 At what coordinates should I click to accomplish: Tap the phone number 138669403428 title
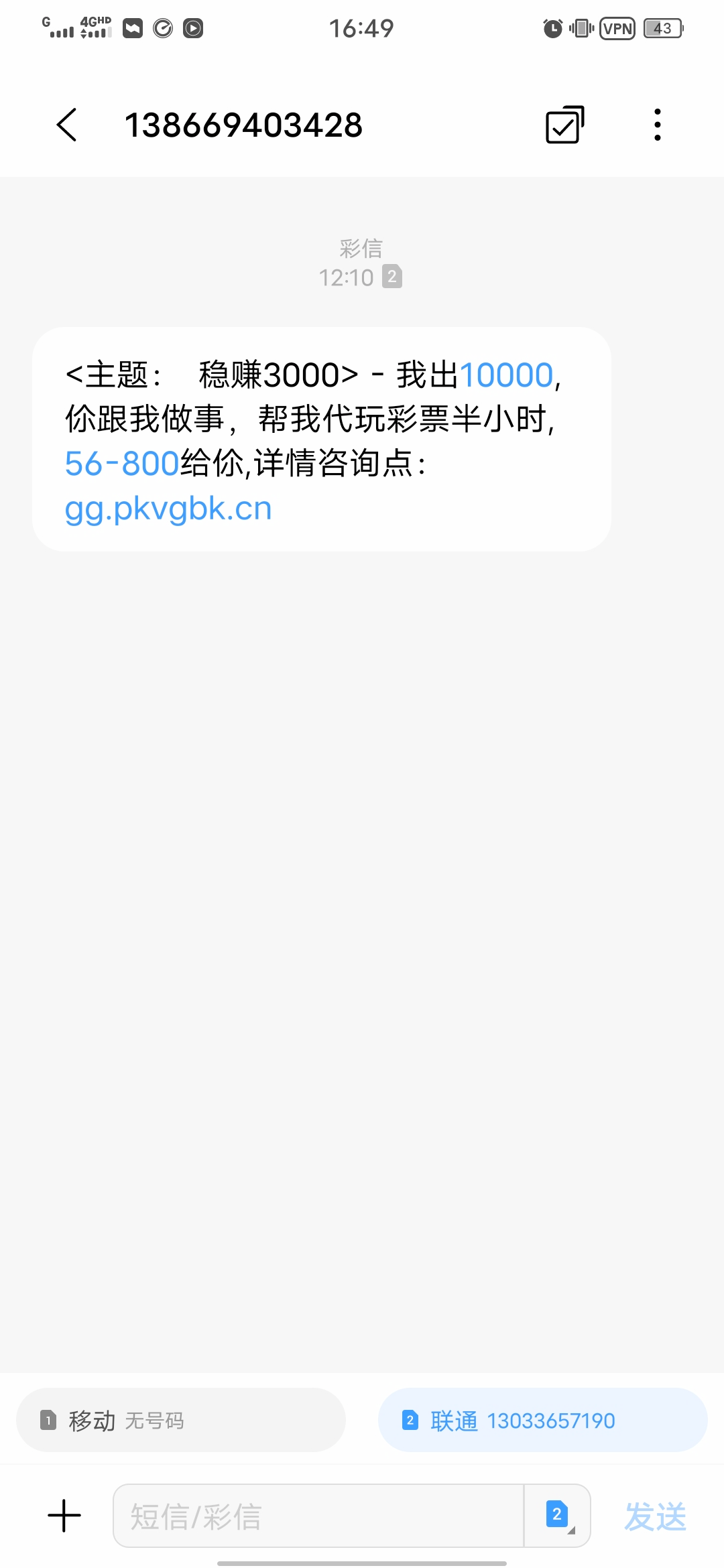coord(245,125)
